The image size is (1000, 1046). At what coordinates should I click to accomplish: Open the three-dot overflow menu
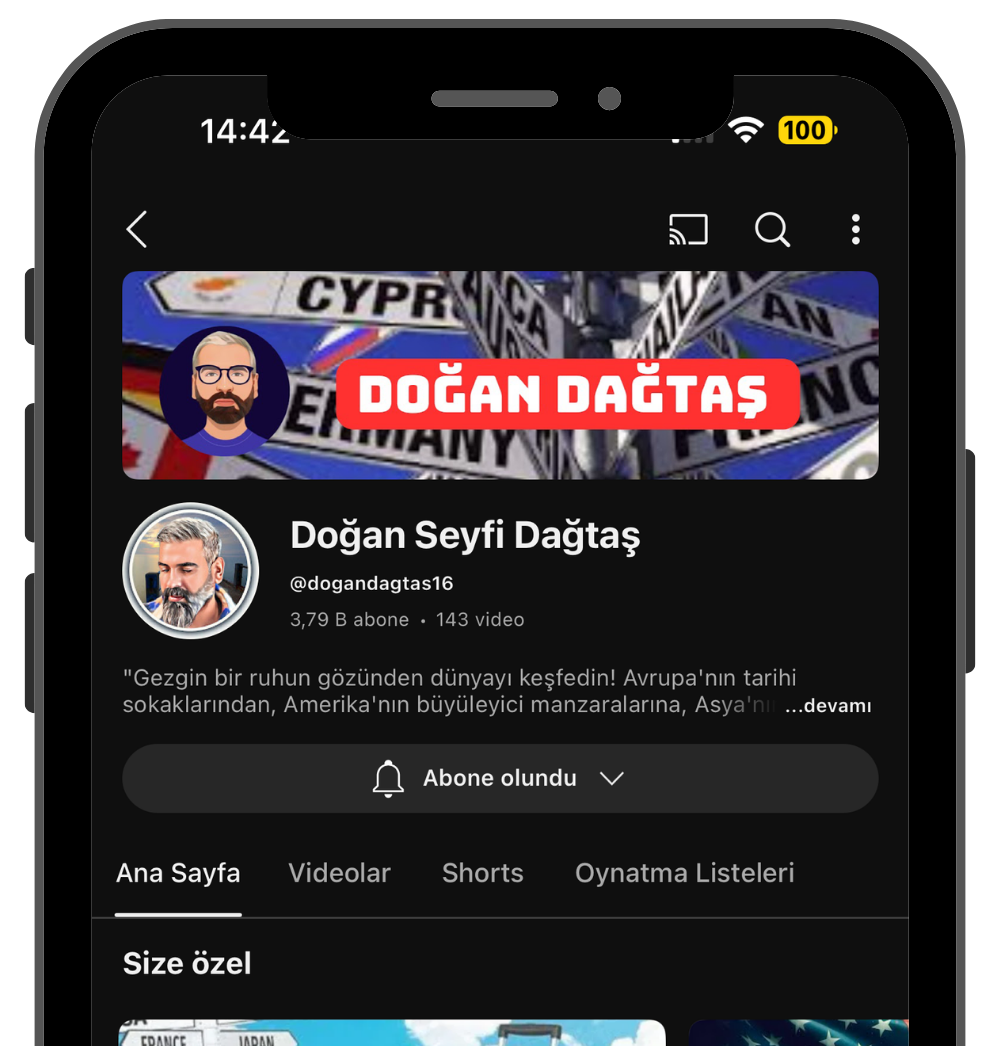[x=855, y=229]
